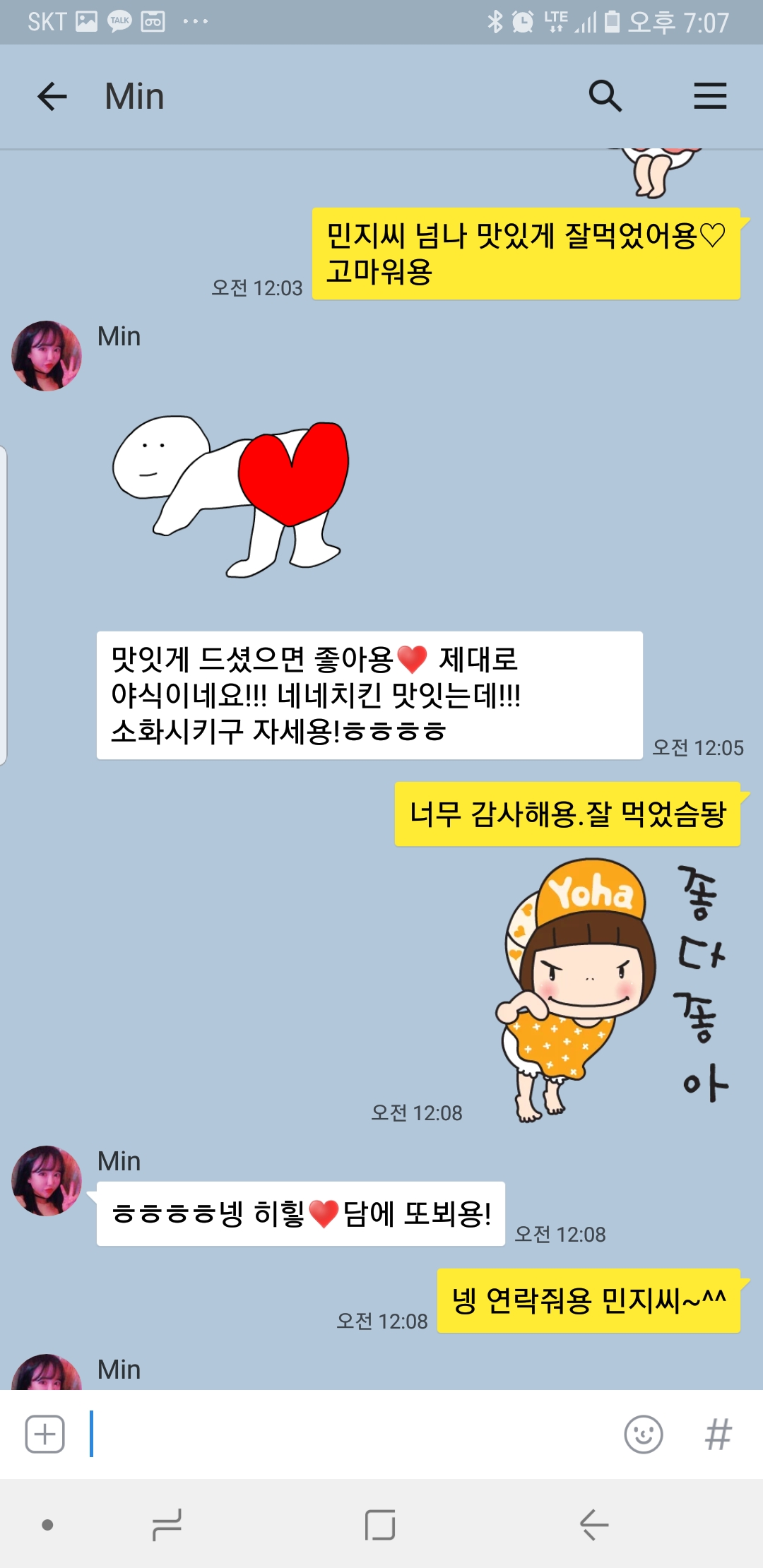The height and width of the screenshot is (1568, 763).
Task: Open recent apps in navigation bar
Action: [x=167, y=1525]
